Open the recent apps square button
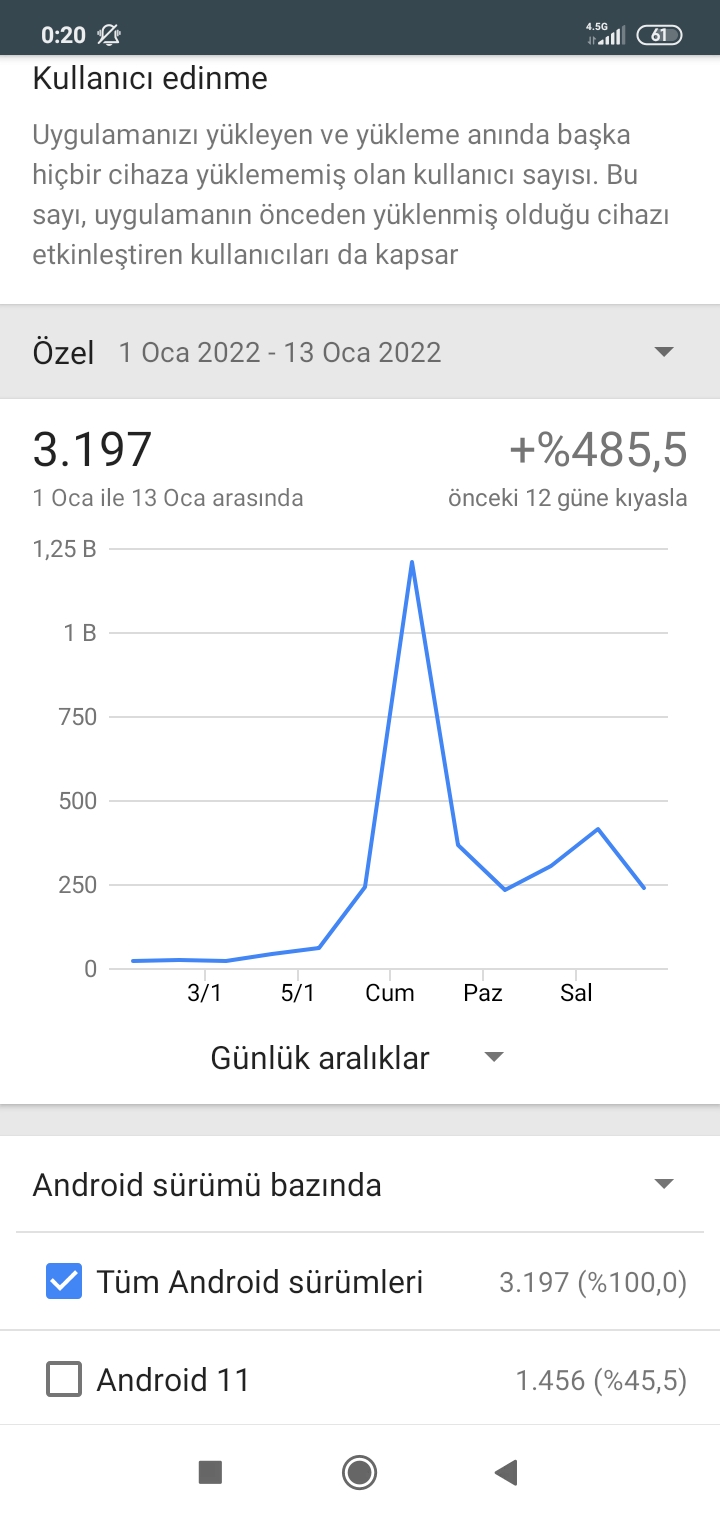The width and height of the screenshot is (720, 1520). tap(210, 1472)
